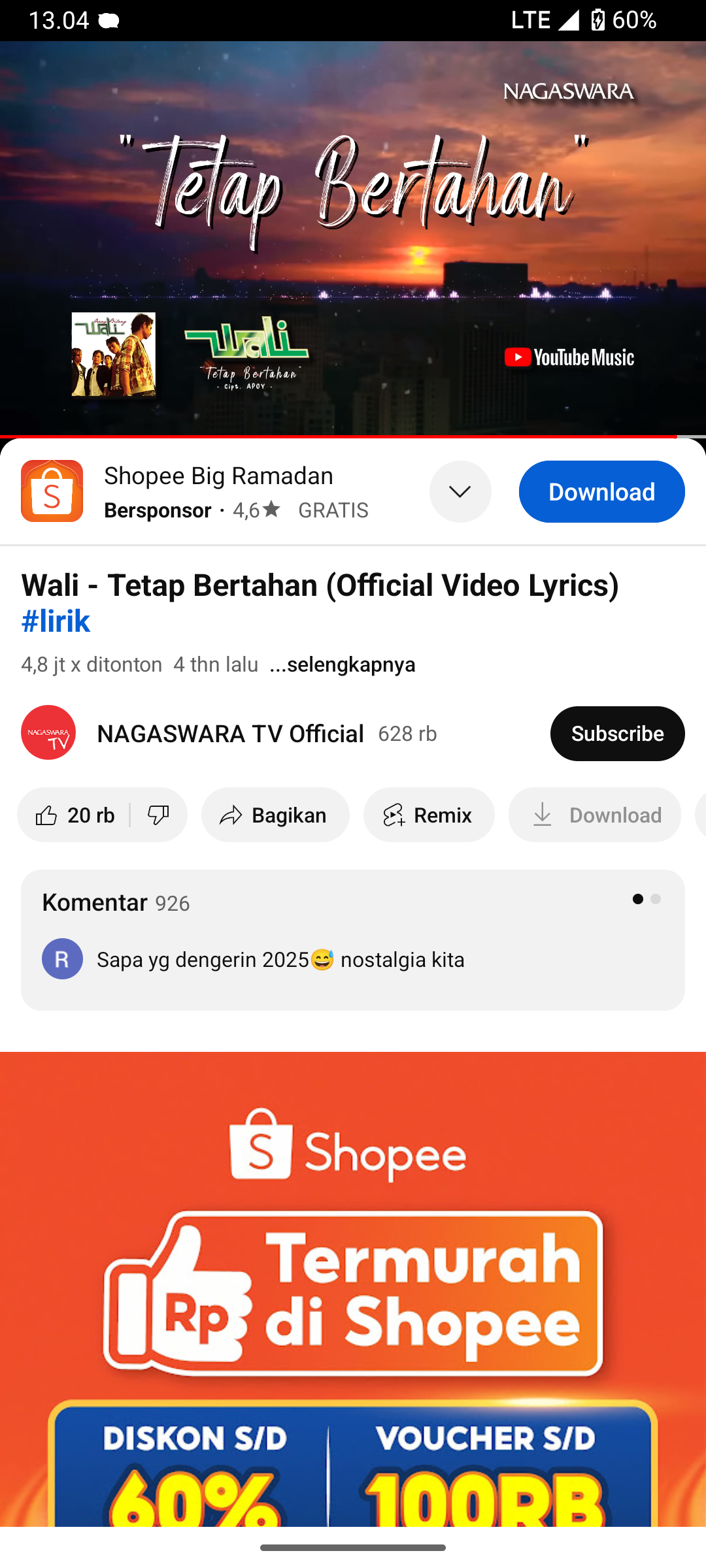
Task: Download Shopee Big Ramadan app
Action: tap(601, 491)
